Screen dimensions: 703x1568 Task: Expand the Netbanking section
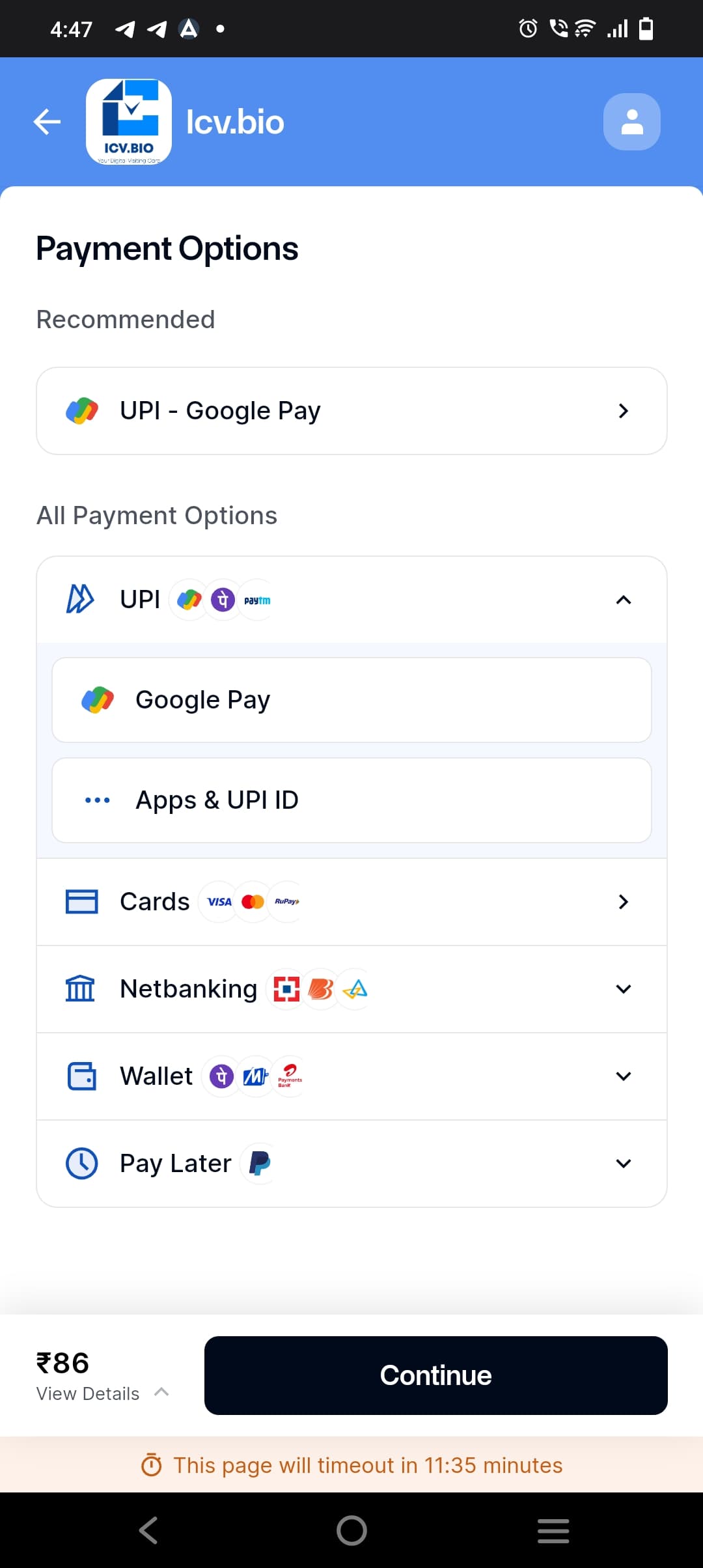[351, 989]
